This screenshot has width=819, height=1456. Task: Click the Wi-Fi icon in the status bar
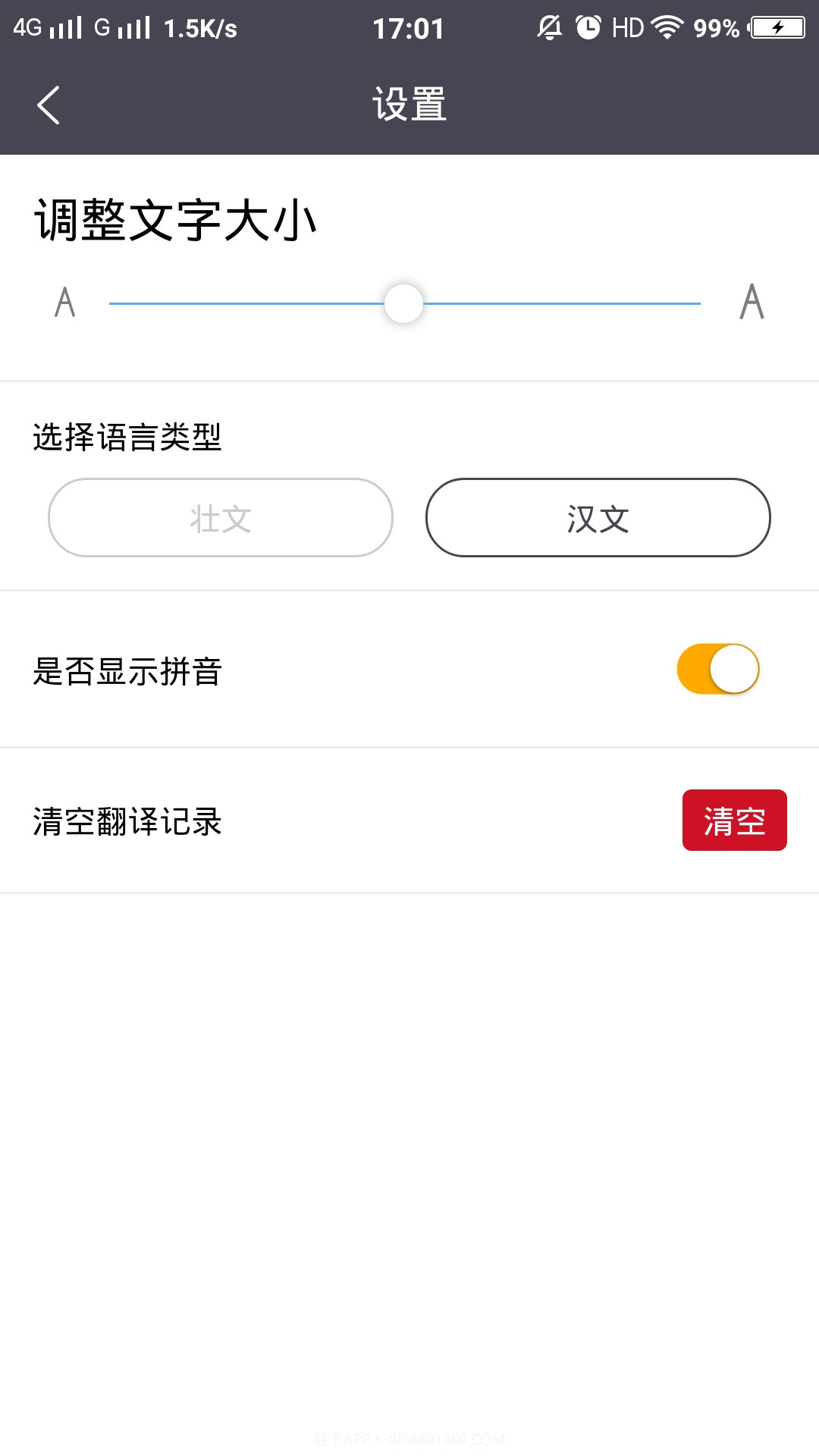666,28
